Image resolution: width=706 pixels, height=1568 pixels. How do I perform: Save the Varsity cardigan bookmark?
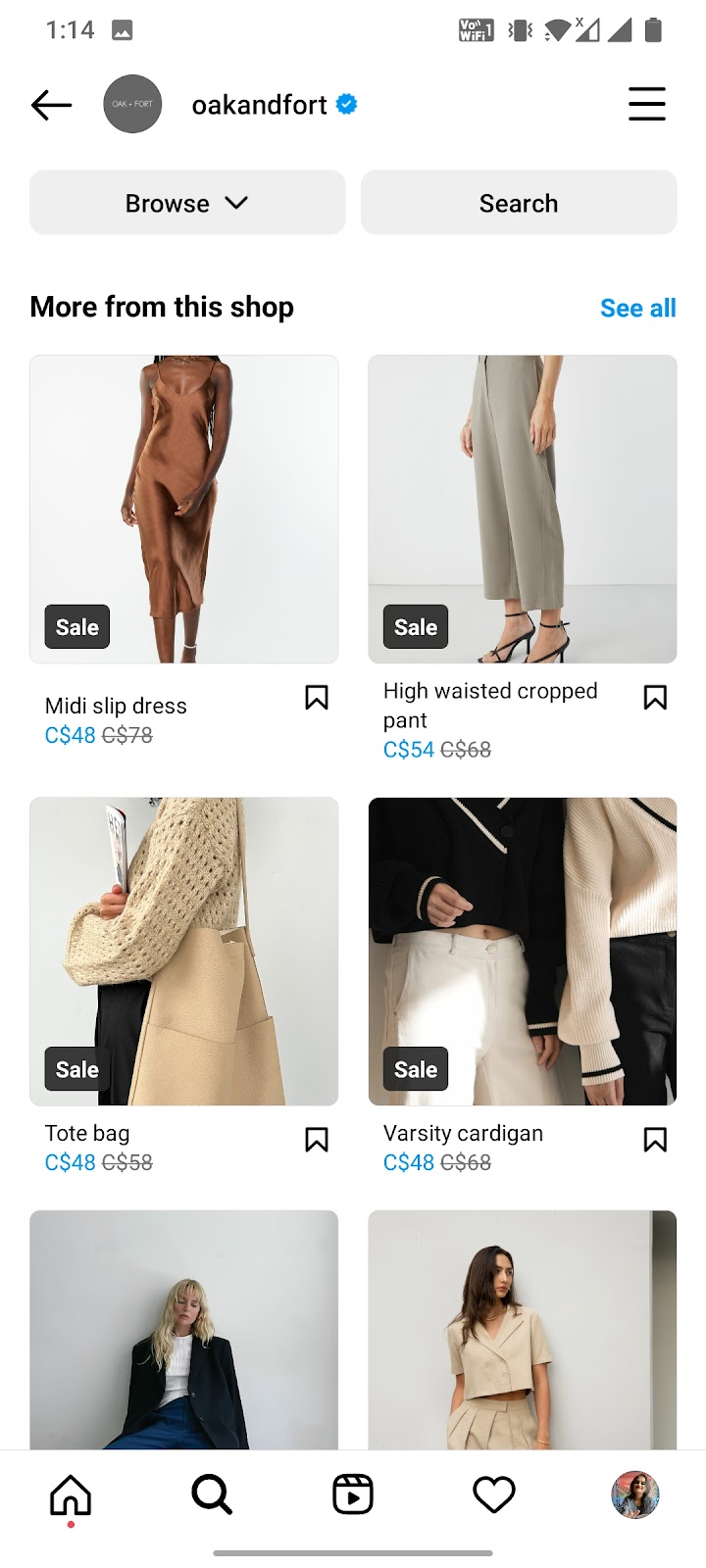[x=655, y=1140]
